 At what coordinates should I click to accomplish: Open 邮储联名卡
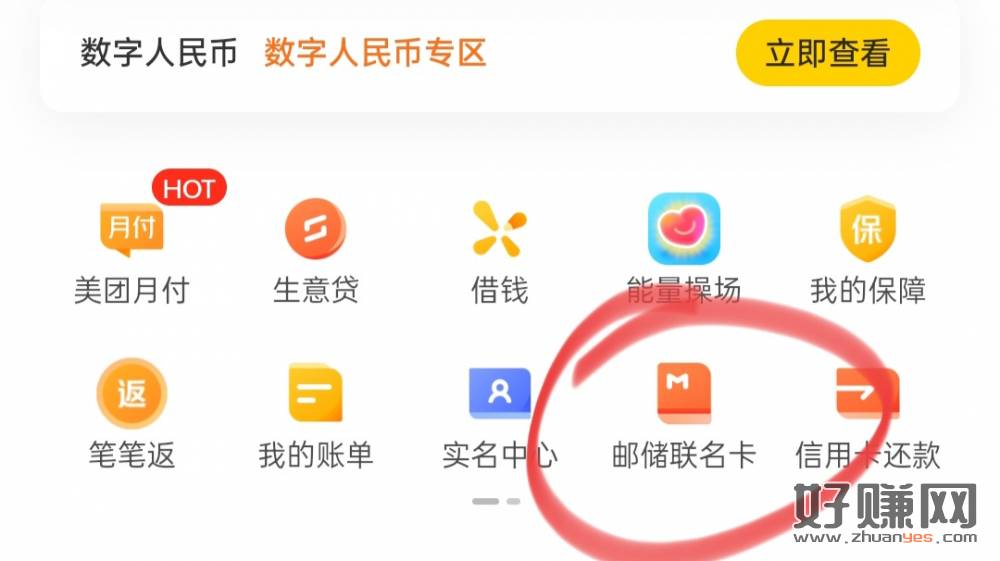[x=684, y=415]
